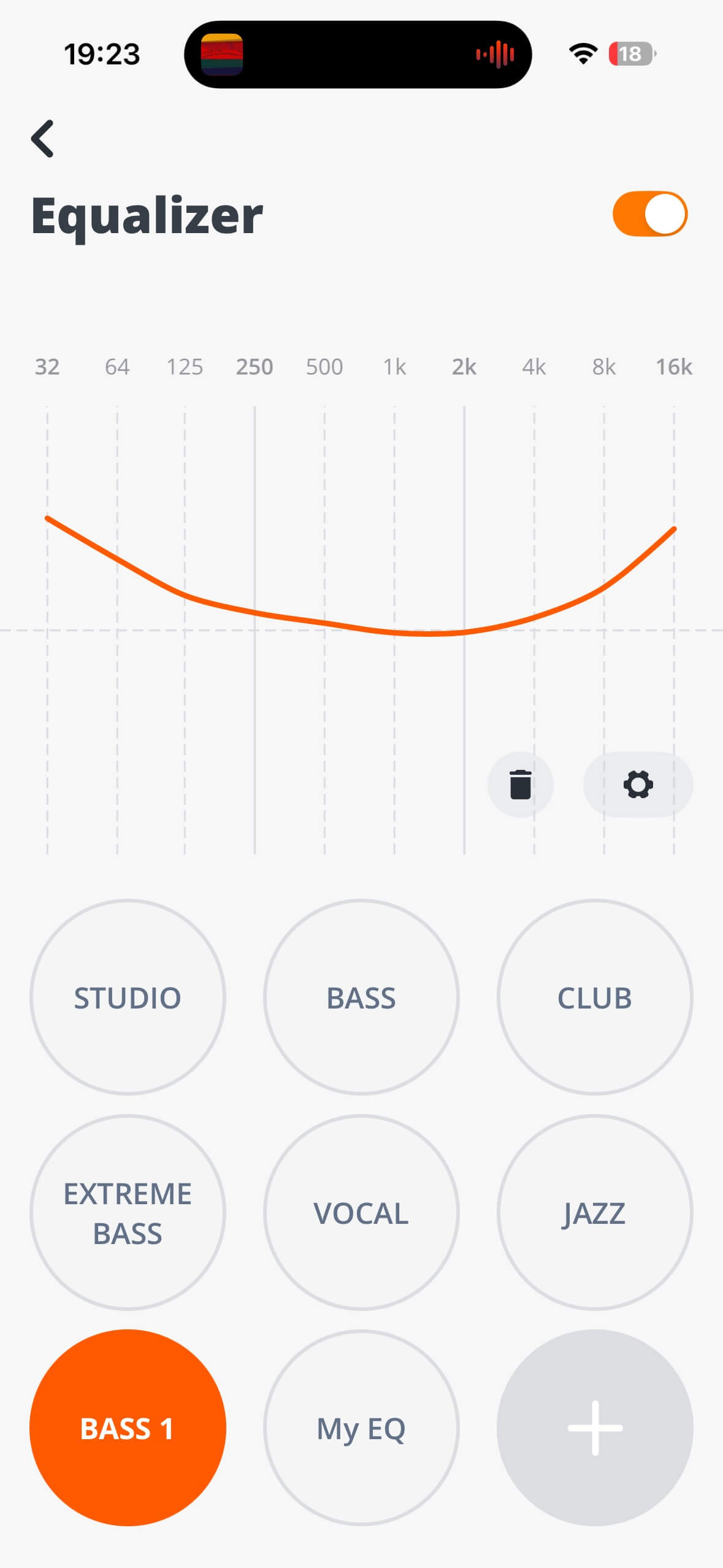The image size is (723, 1568).
Task: Pick the VOCAL preset
Action: [x=361, y=1213]
